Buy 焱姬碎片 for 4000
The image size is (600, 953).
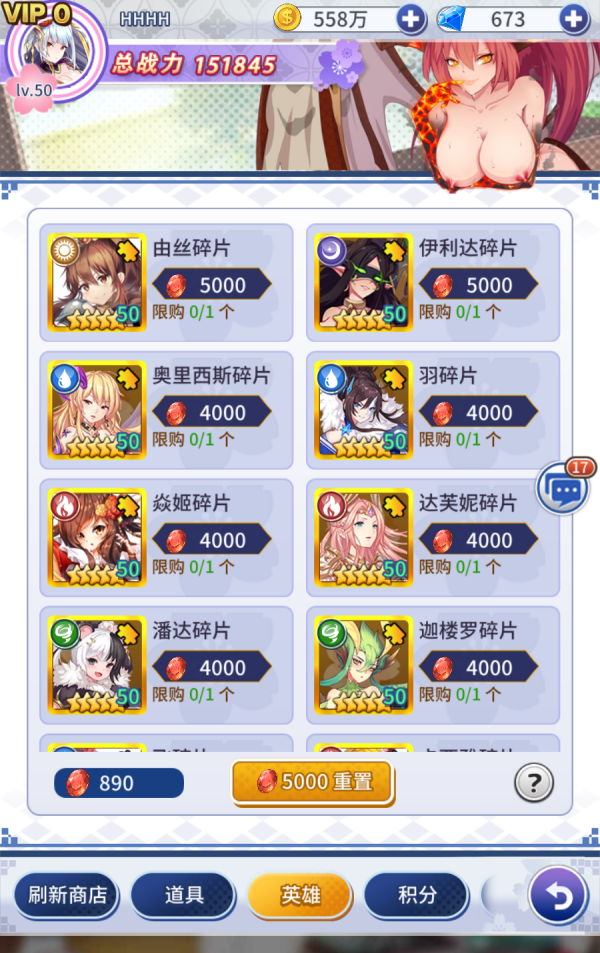click(211, 540)
